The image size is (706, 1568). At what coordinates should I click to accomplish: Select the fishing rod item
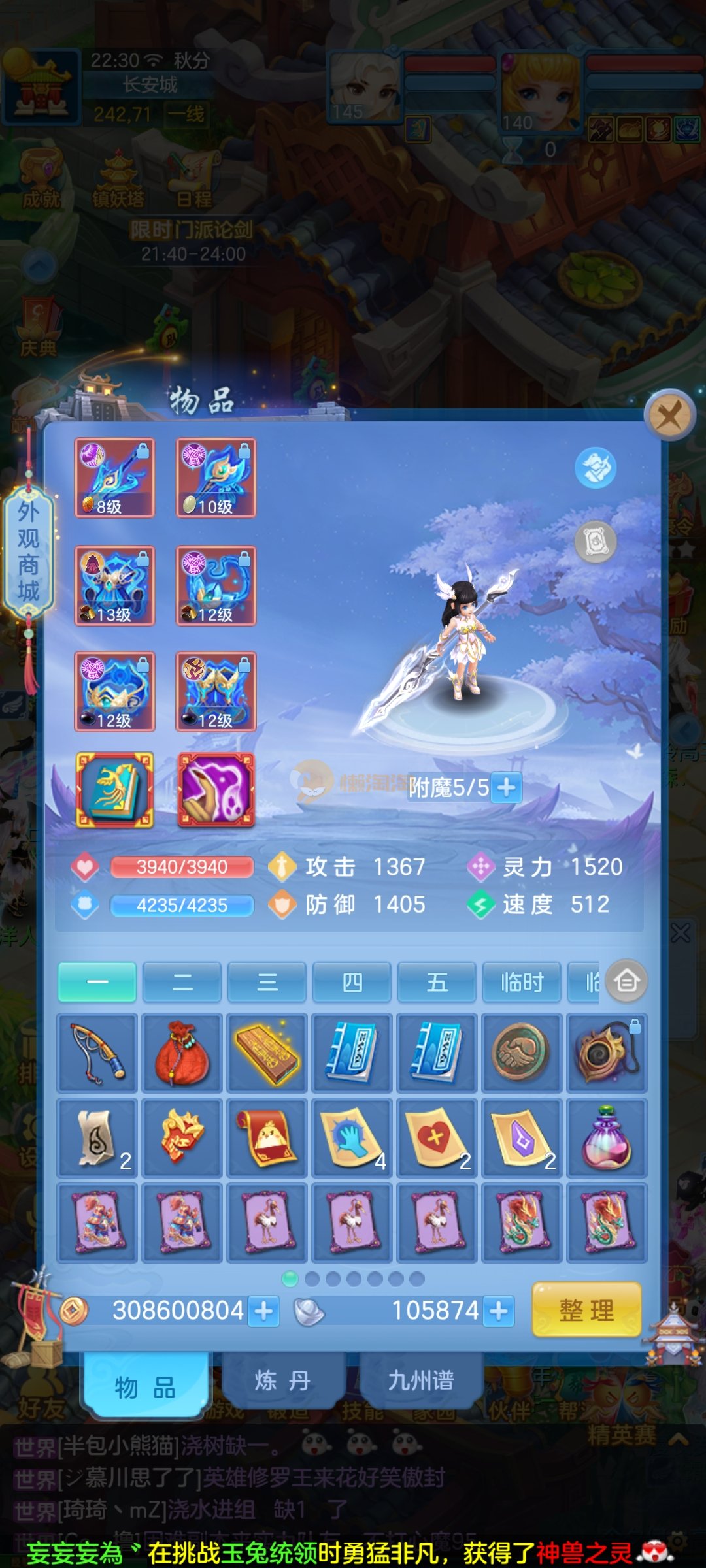click(x=97, y=1053)
